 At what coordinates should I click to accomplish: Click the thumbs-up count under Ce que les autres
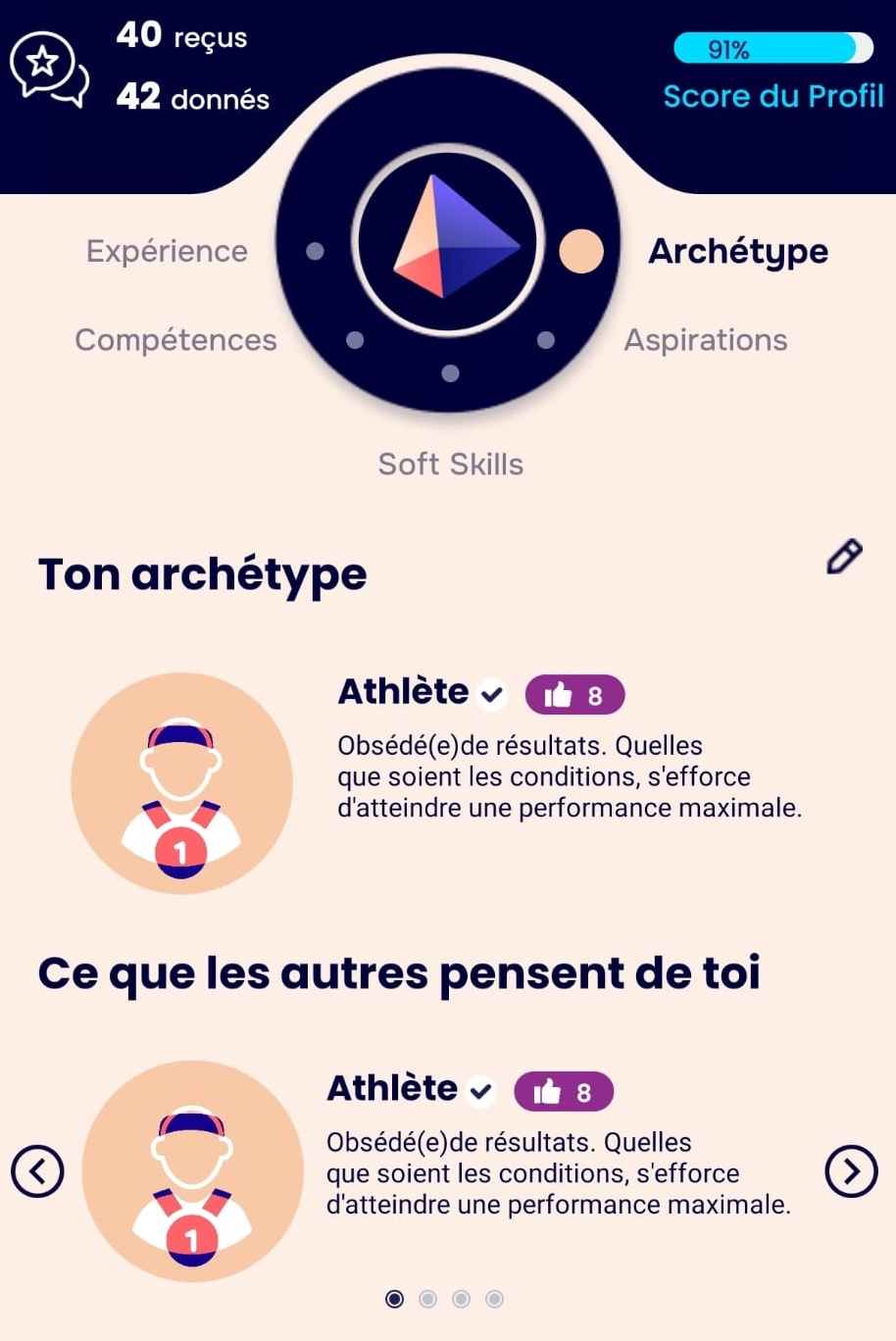tap(563, 1091)
